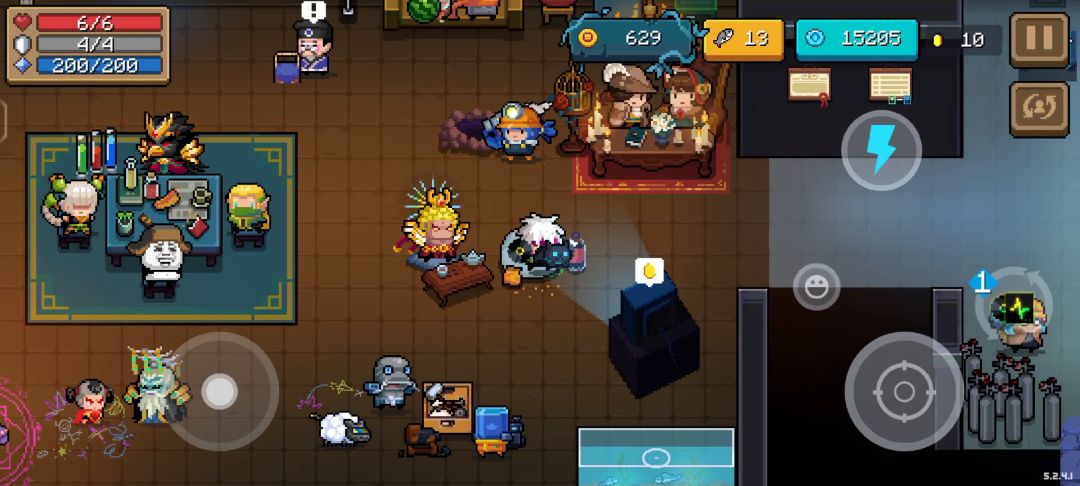Tap the weapon swap button
This screenshot has width=1080, height=486.
pyautogui.click(x=1038, y=108)
